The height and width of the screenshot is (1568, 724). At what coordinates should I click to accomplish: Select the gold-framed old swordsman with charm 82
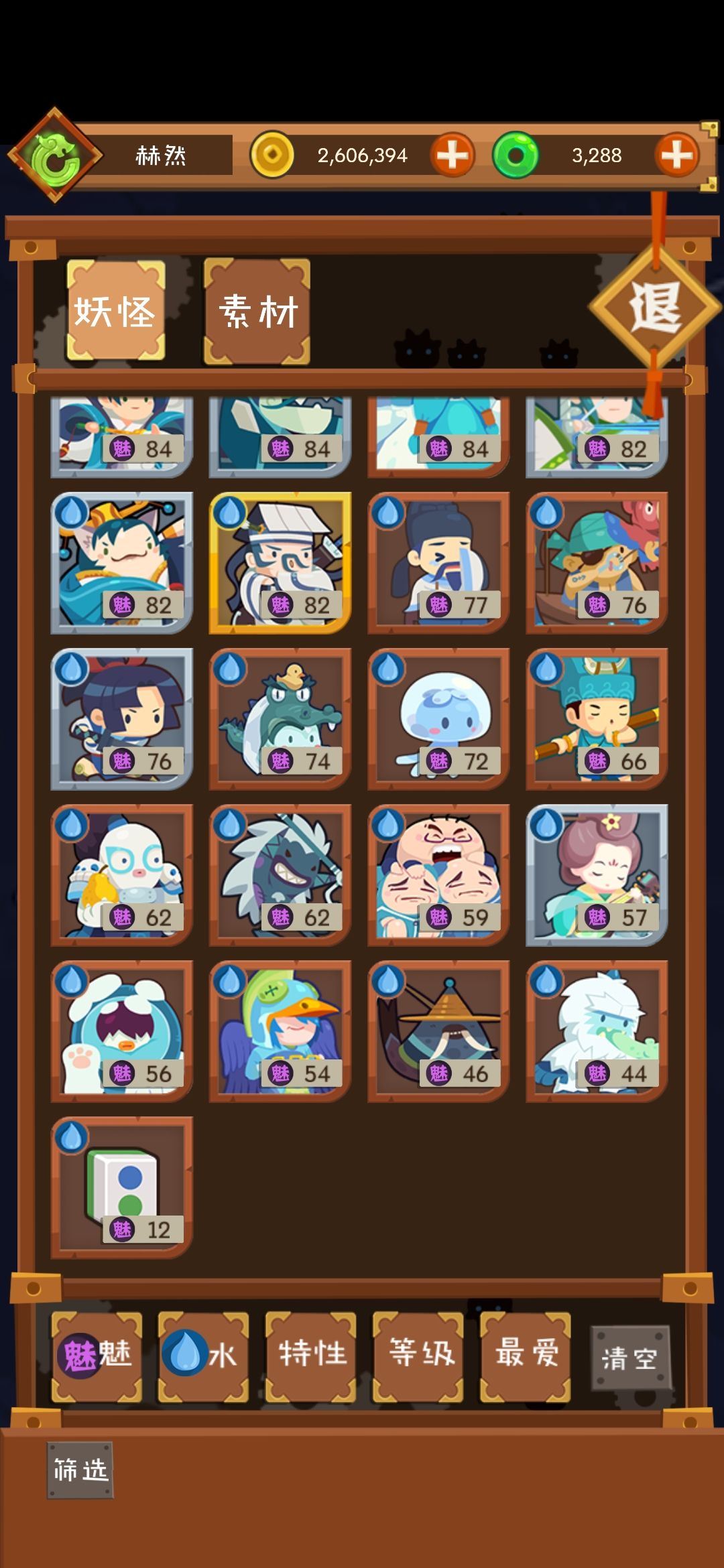point(279,563)
